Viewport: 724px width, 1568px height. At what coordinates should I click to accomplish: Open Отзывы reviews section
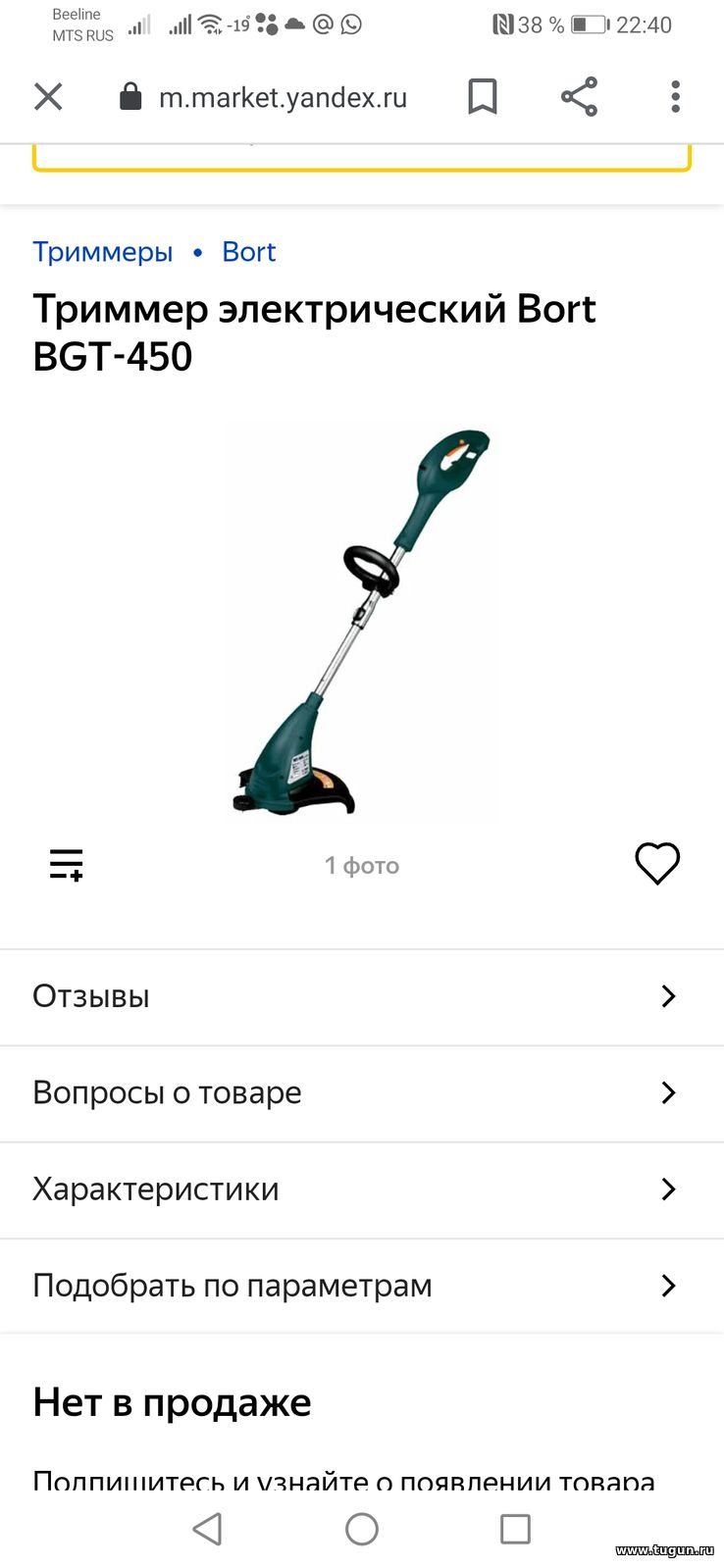click(362, 996)
